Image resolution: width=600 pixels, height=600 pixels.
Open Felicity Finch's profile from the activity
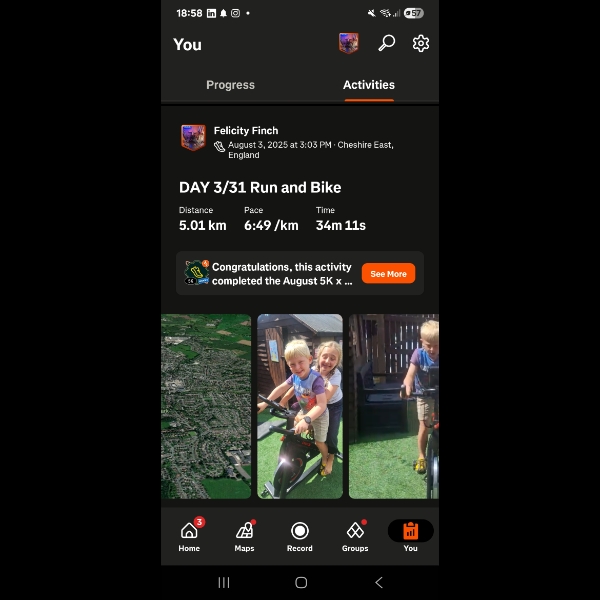[246, 131]
